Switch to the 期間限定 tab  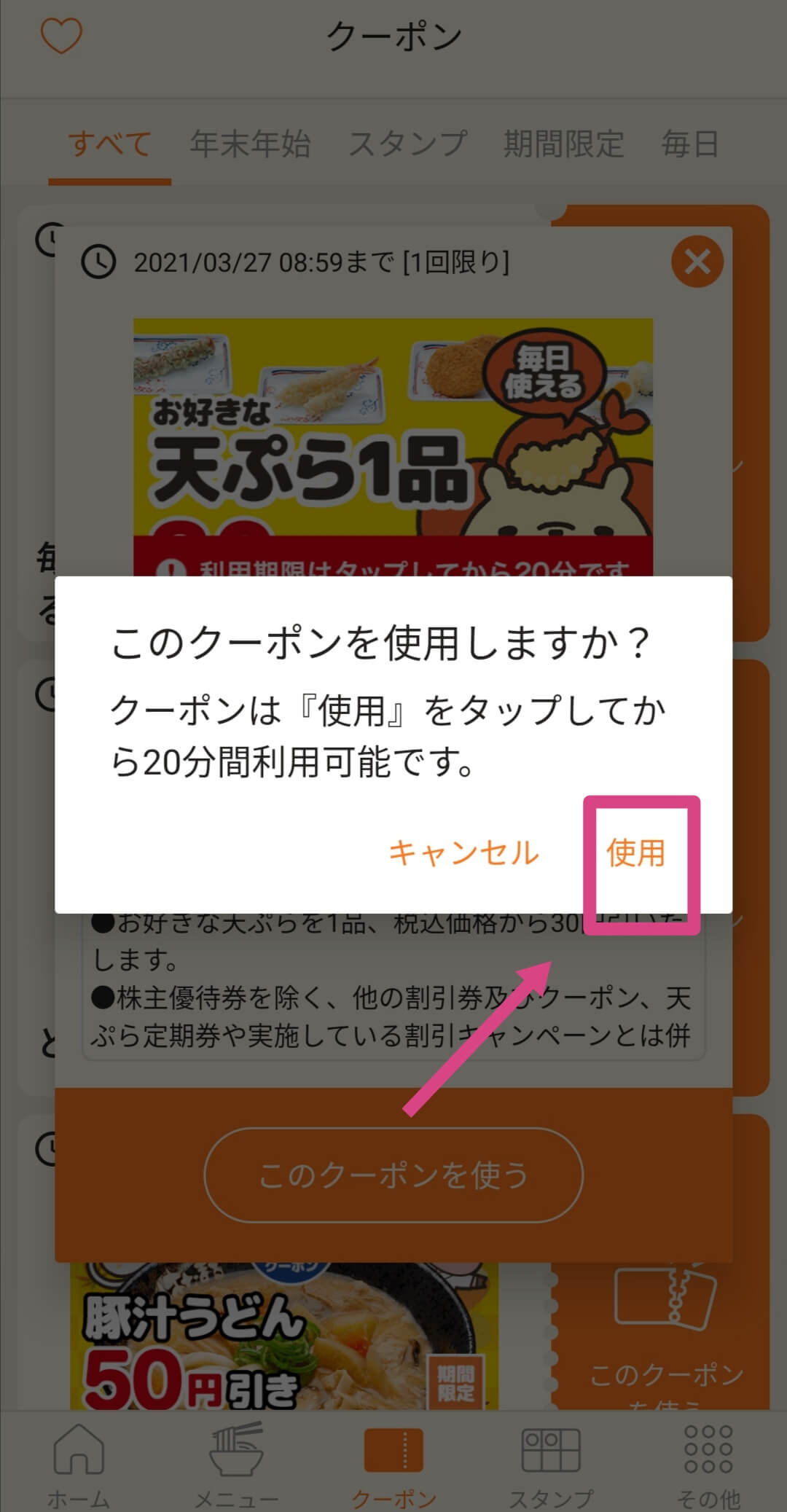tap(563, 144)
